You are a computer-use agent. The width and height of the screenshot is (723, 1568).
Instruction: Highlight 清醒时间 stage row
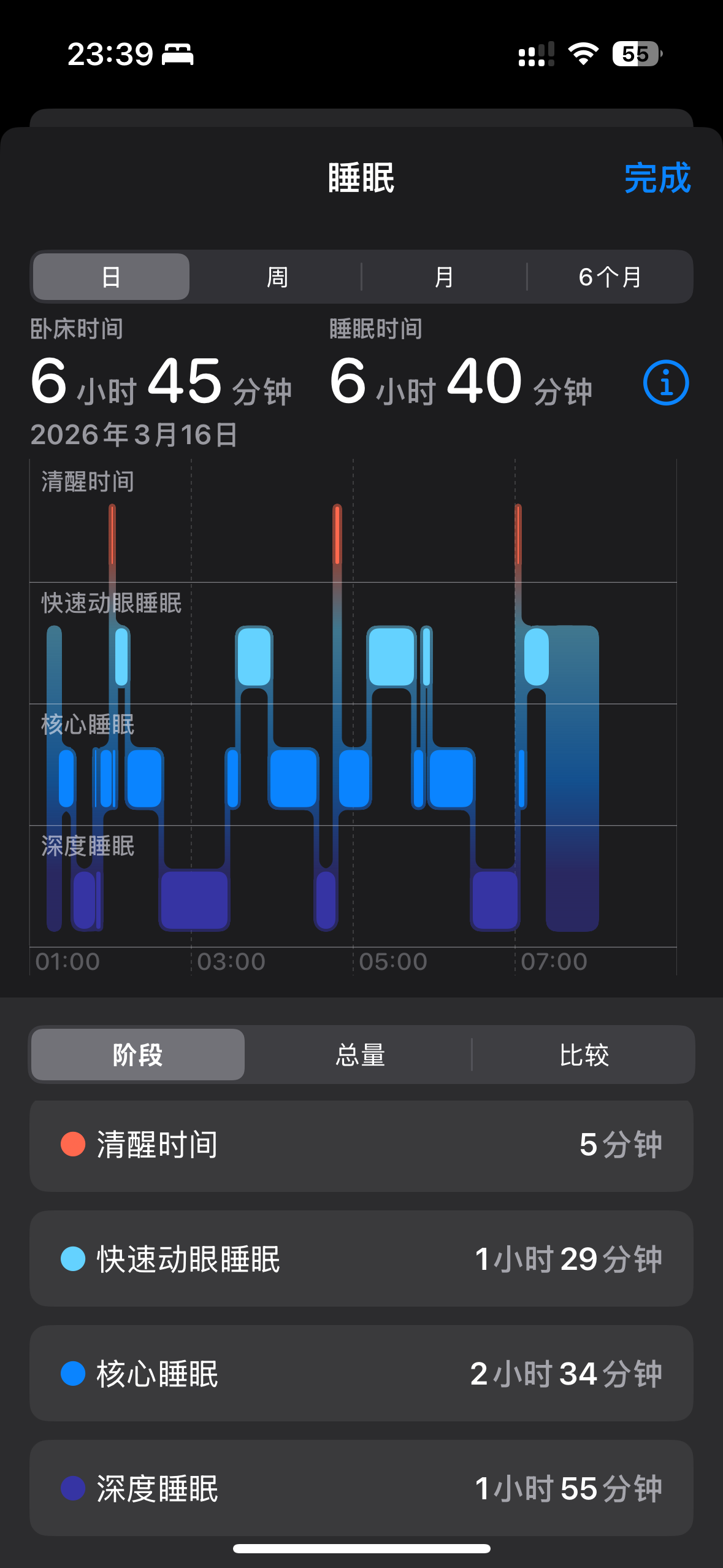[361, 1145]
